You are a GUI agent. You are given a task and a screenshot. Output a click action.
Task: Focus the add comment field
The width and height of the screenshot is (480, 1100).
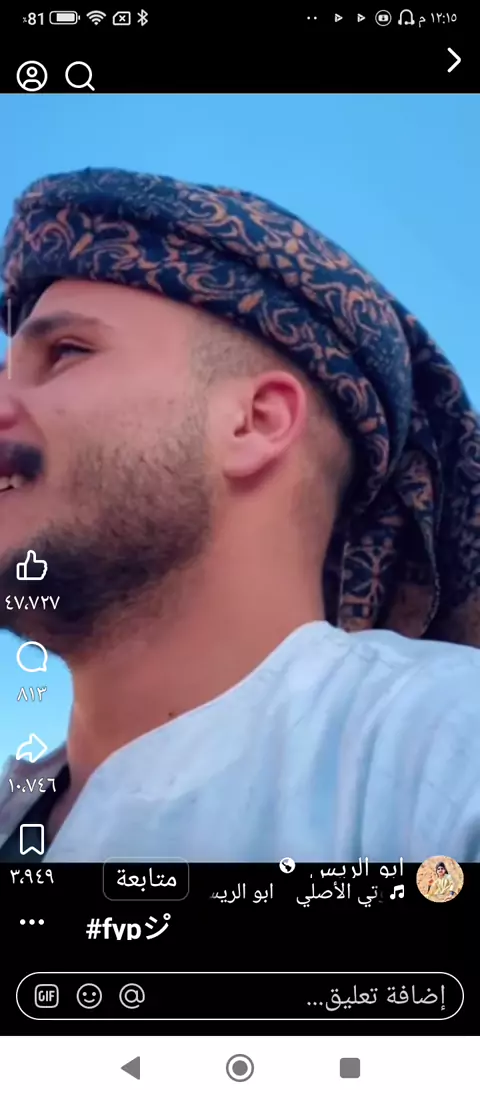coord(240,995)
